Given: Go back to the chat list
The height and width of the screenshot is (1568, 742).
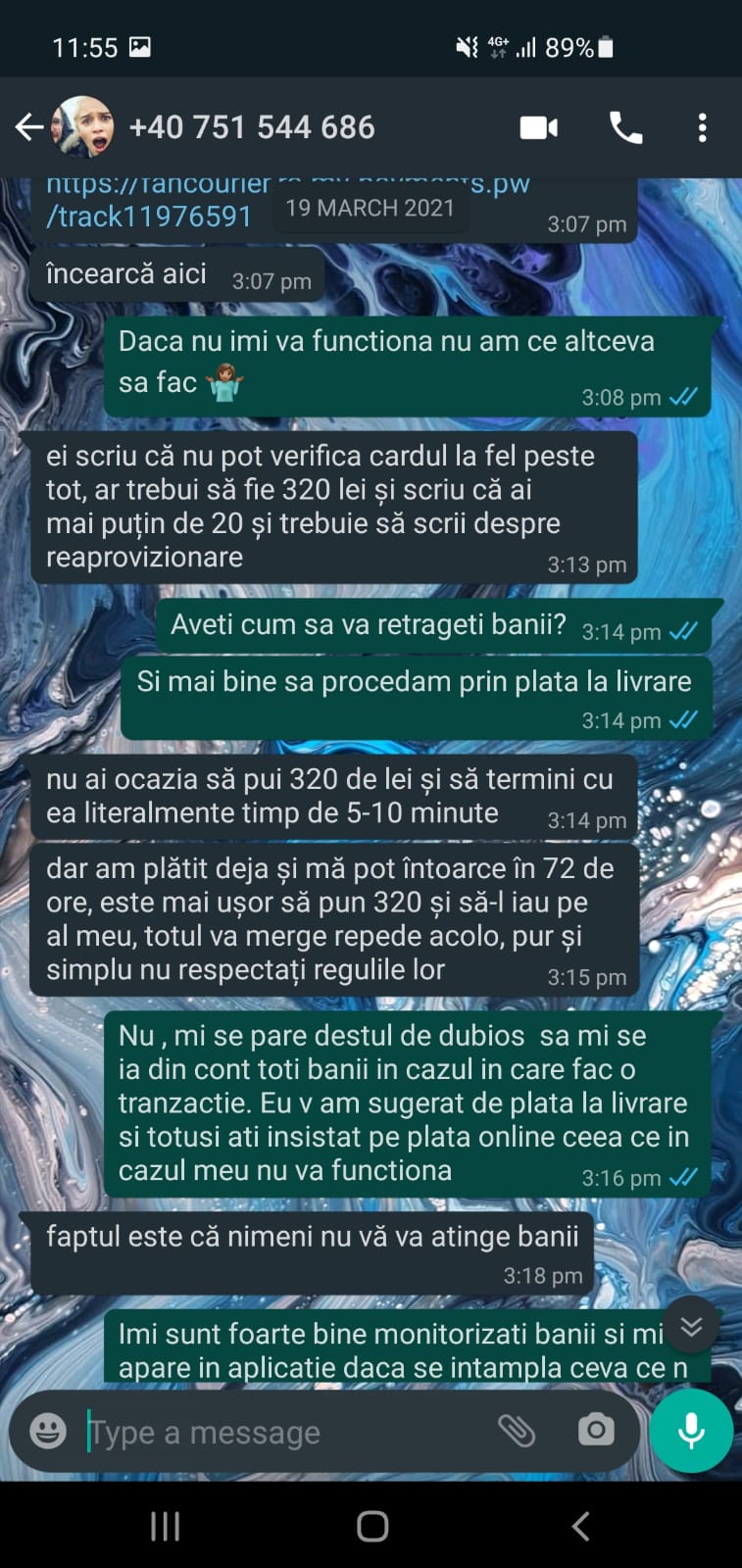Looking at the screenshot, I should [x=29, y=127].
